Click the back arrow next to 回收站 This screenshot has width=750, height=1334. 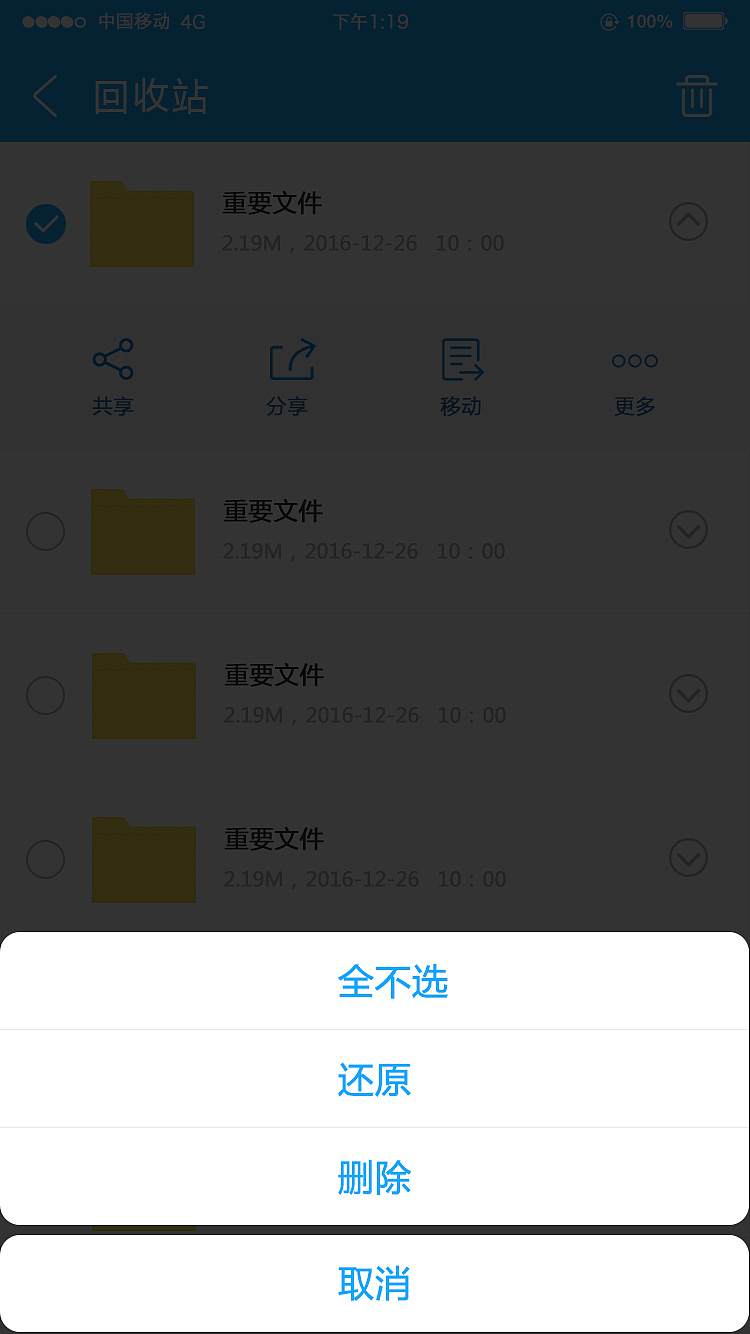[x=43, y=96]
